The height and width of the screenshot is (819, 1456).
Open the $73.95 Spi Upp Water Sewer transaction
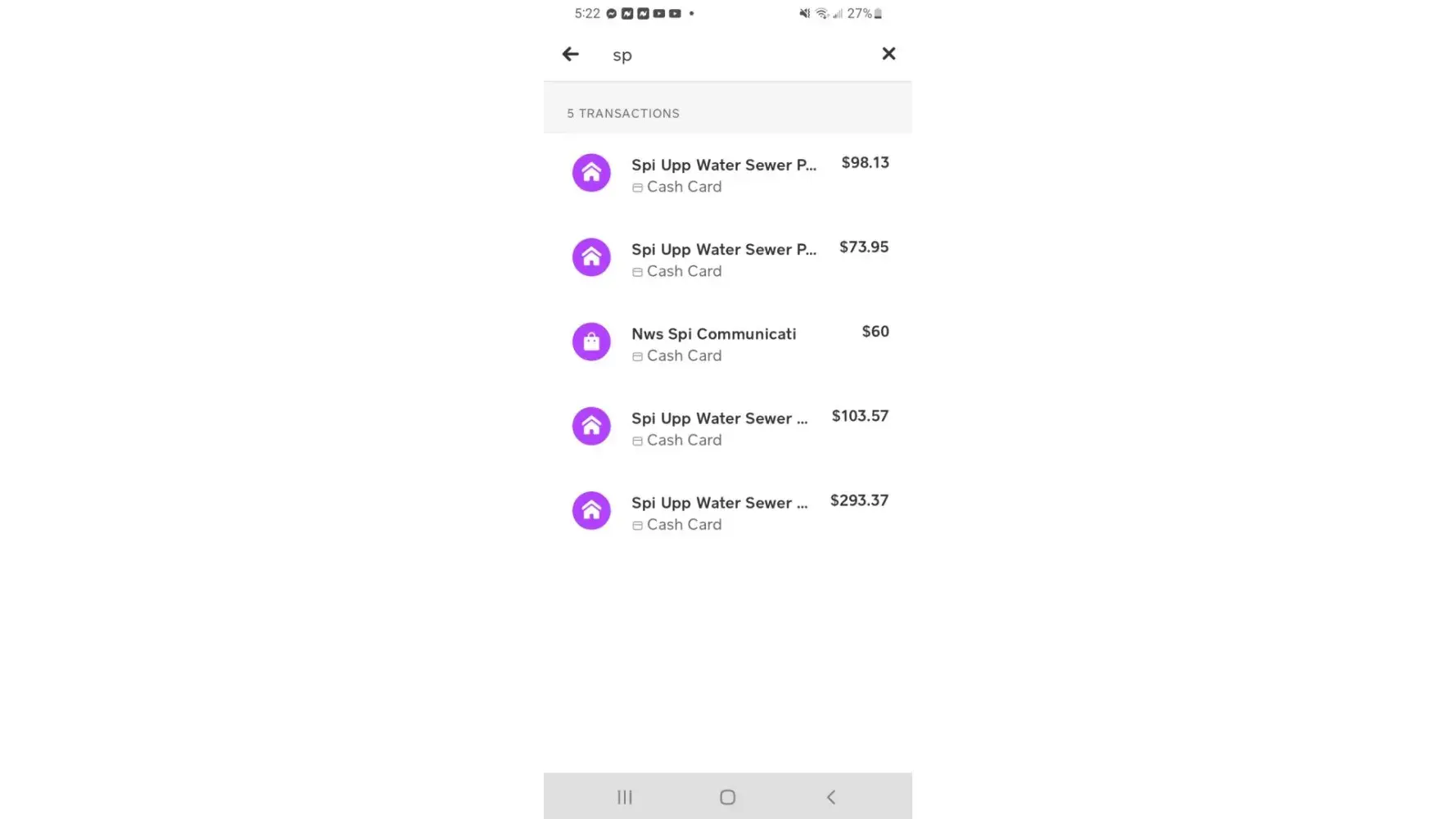[x=727, y=259]
